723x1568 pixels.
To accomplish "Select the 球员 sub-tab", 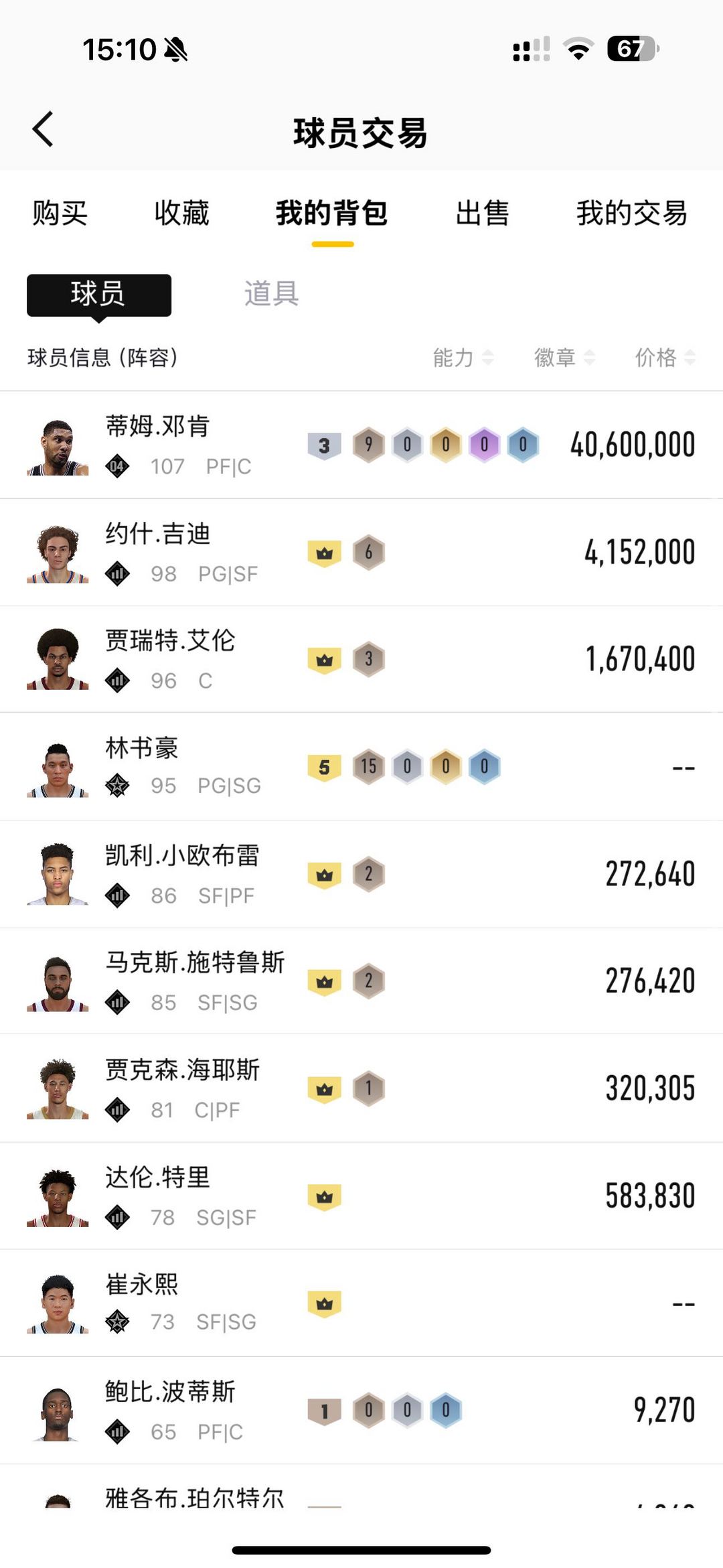I will (99, 295).
